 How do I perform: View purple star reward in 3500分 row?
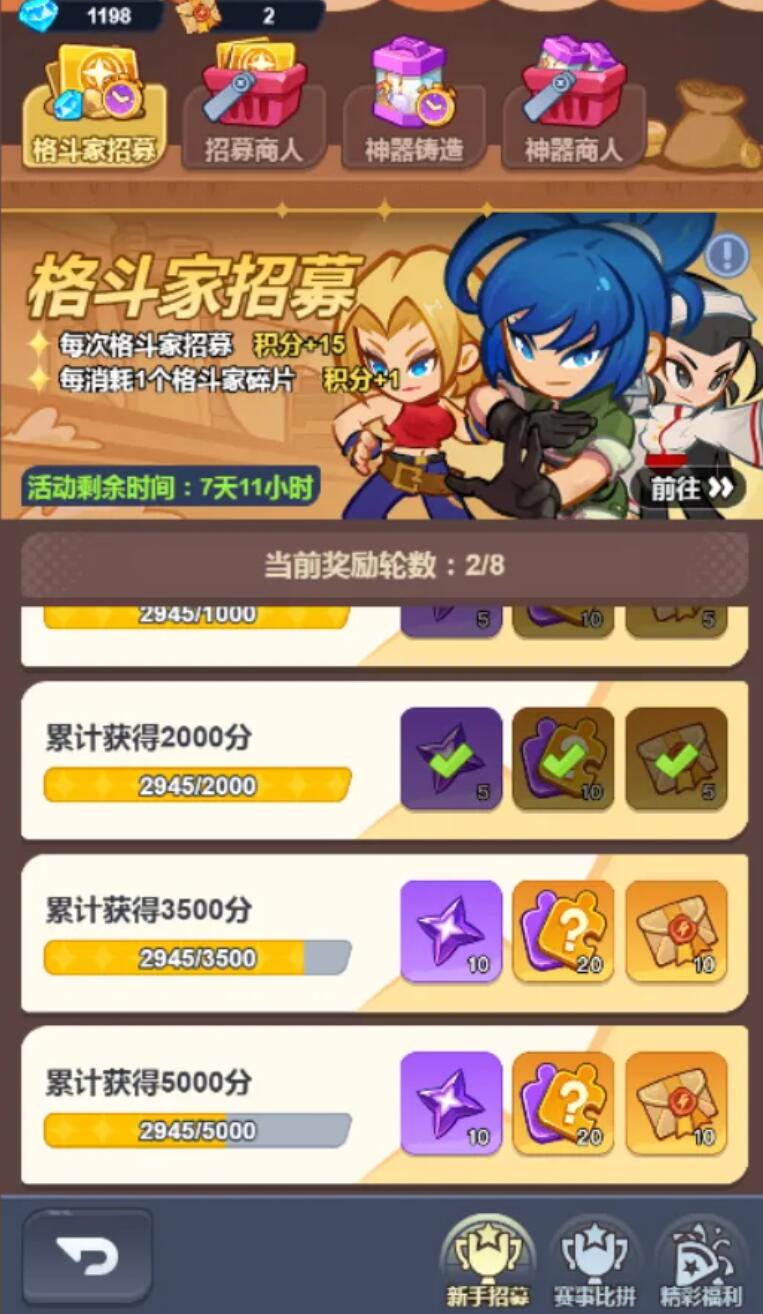point(451,931)
